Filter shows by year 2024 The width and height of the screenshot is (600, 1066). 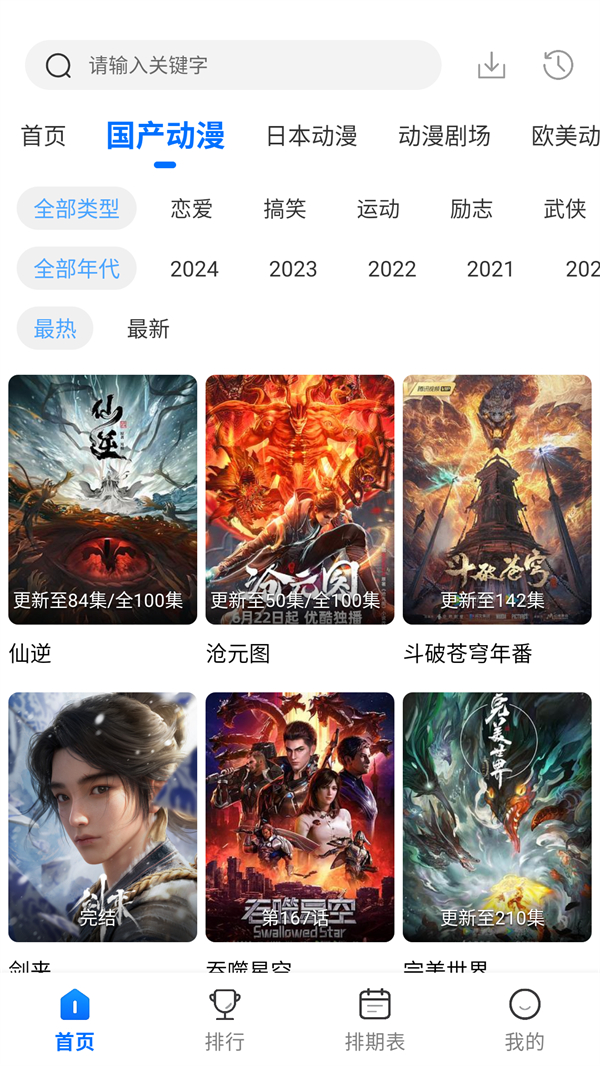coord(194,269)
